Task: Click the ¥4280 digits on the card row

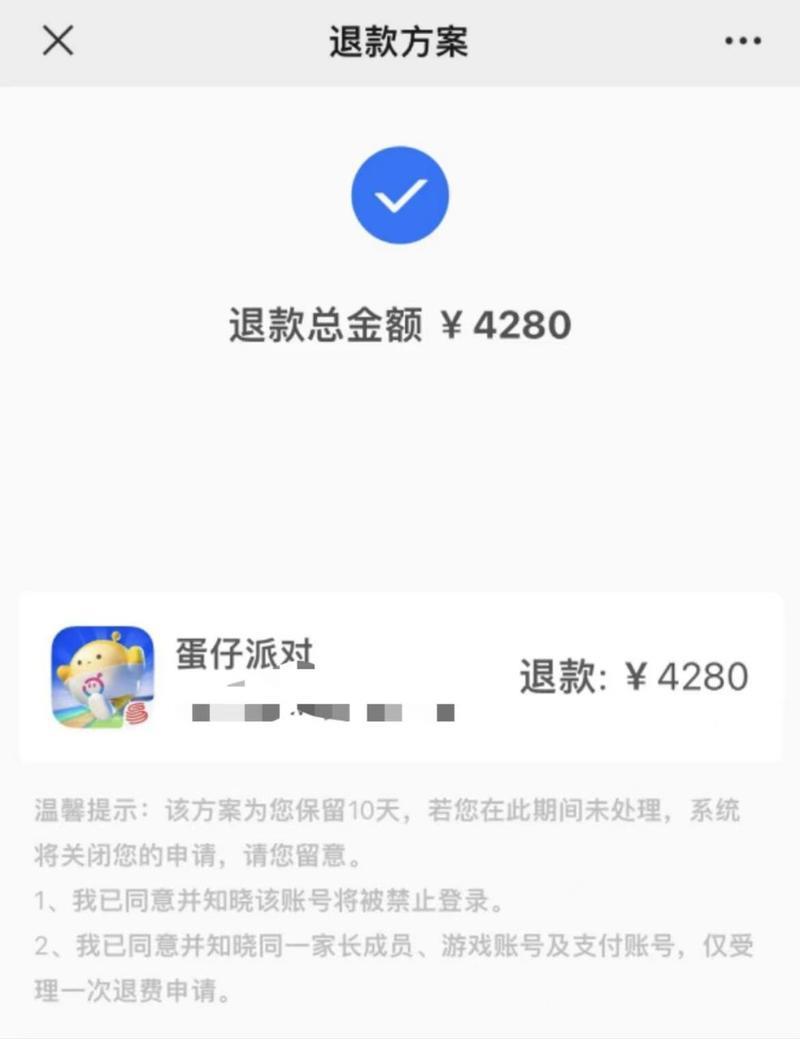Action: pos(706,677)
